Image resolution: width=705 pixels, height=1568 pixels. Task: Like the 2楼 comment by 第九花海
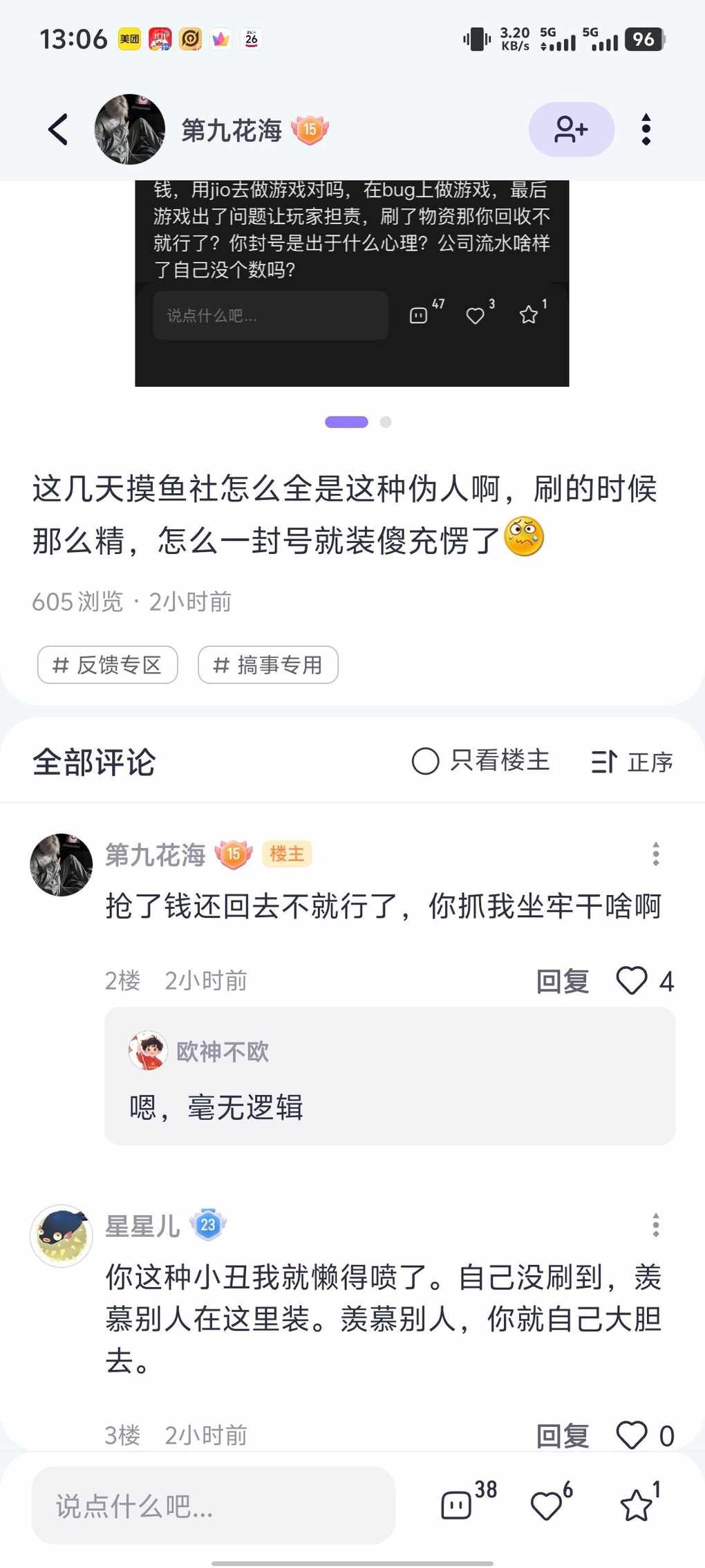632,981
